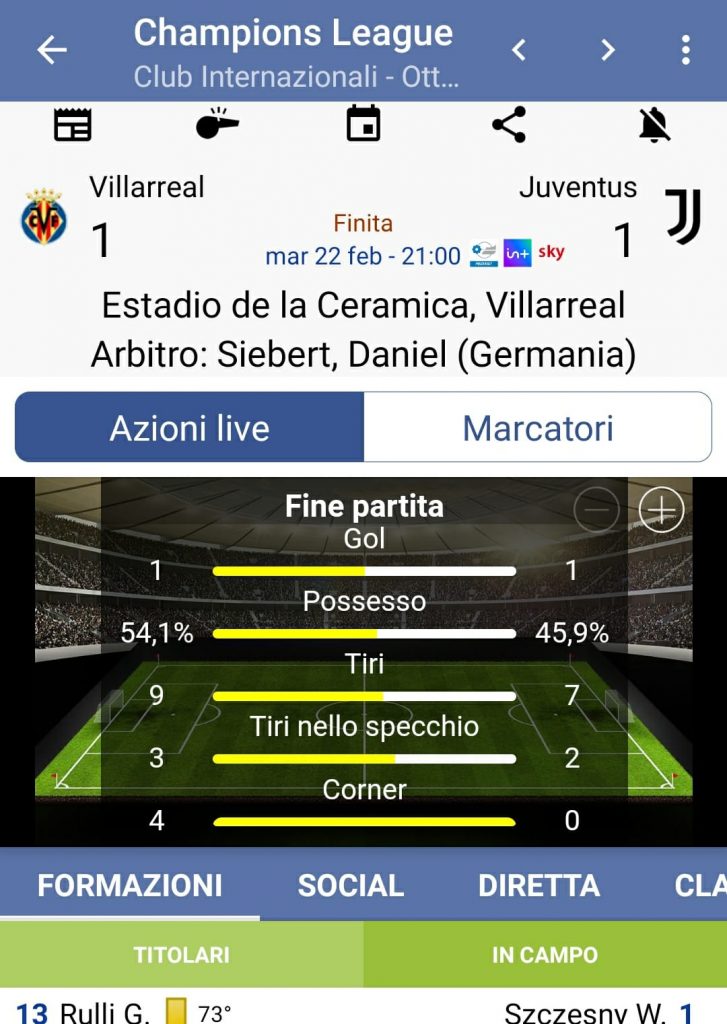Tap the minus button on stats panel
727x1024 pixels.
point(596,511)
